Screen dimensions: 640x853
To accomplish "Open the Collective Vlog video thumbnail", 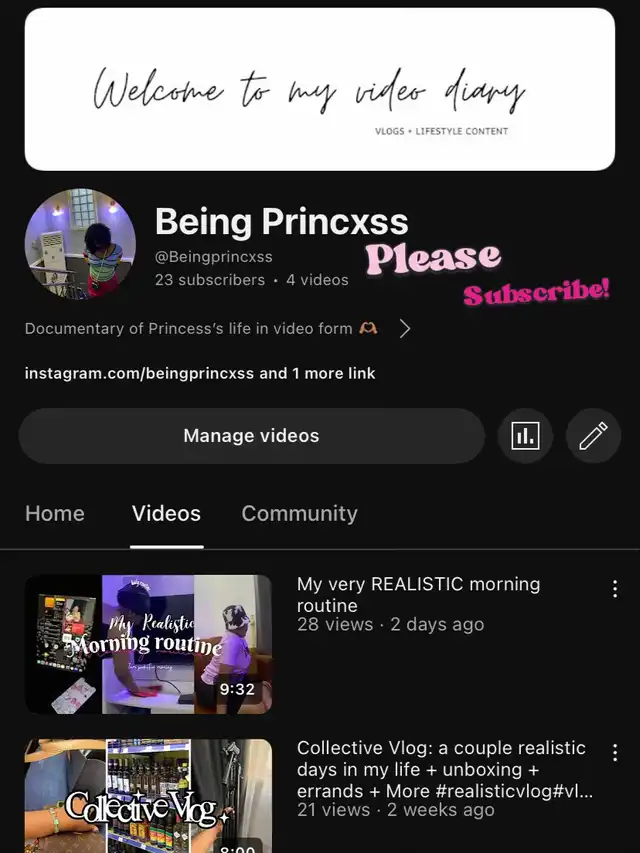I will [148, 796].
